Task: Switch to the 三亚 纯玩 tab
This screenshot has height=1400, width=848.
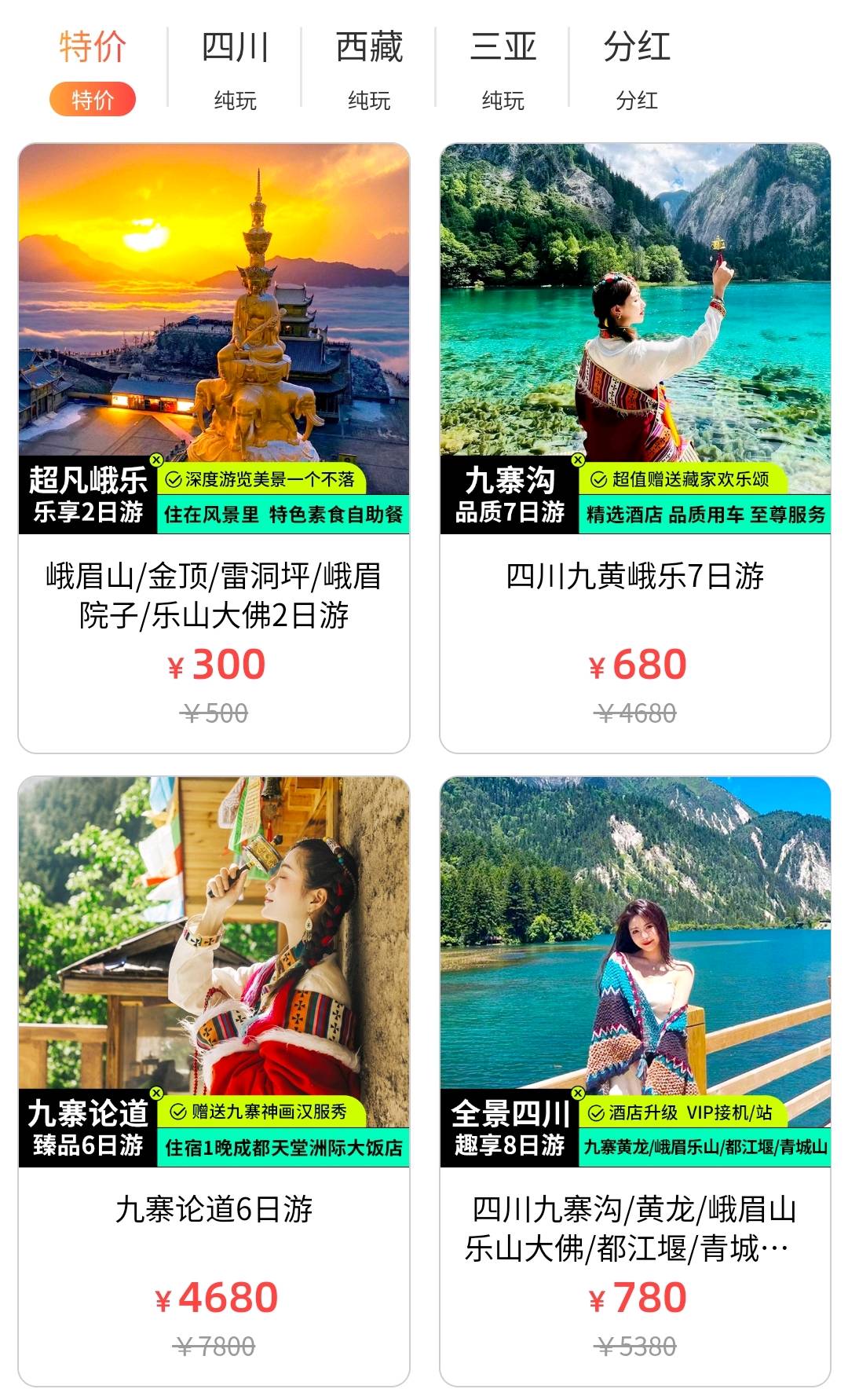Action: (503, 69)
